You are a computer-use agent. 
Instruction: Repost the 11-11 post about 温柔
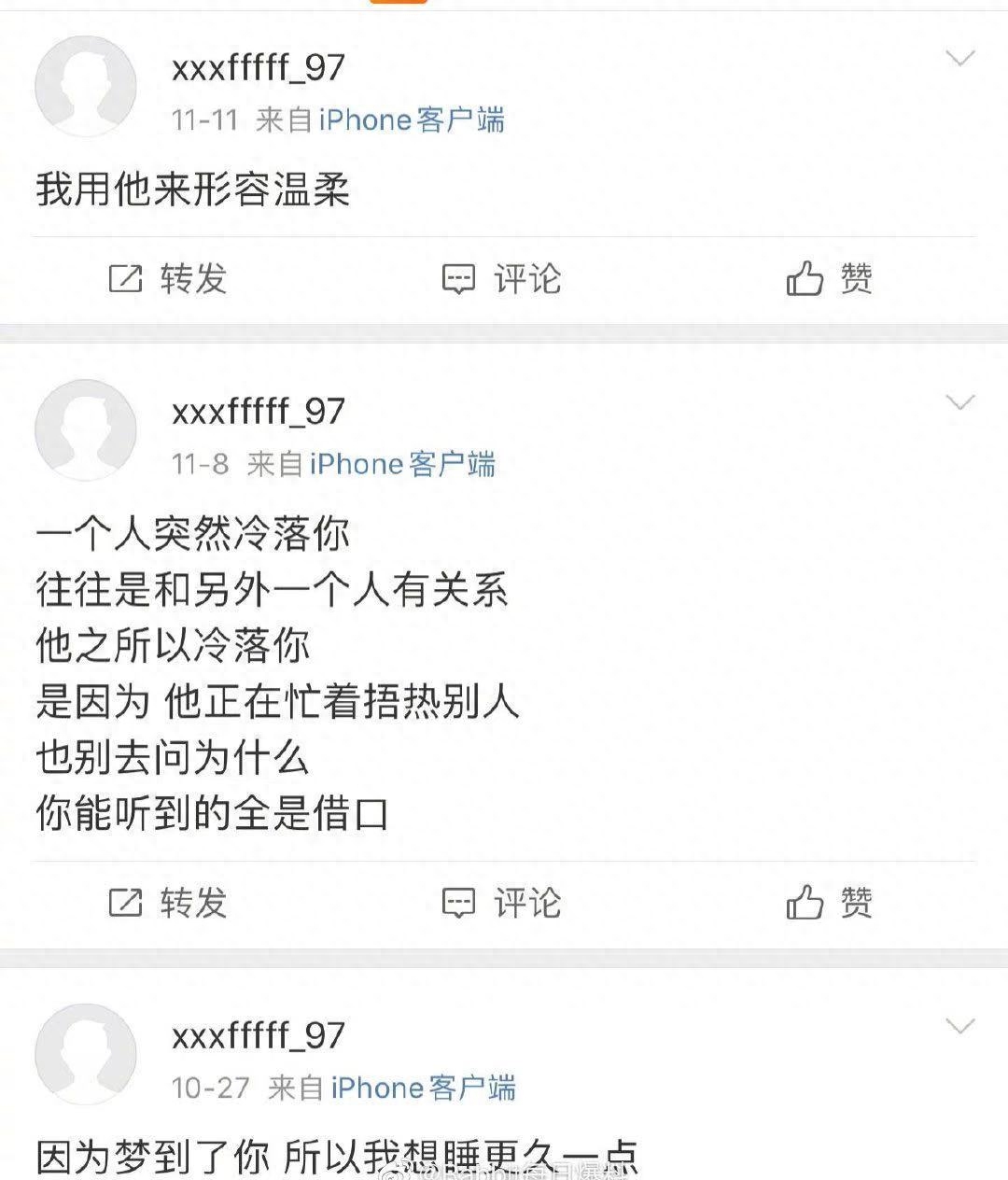[x=168, y=278]
